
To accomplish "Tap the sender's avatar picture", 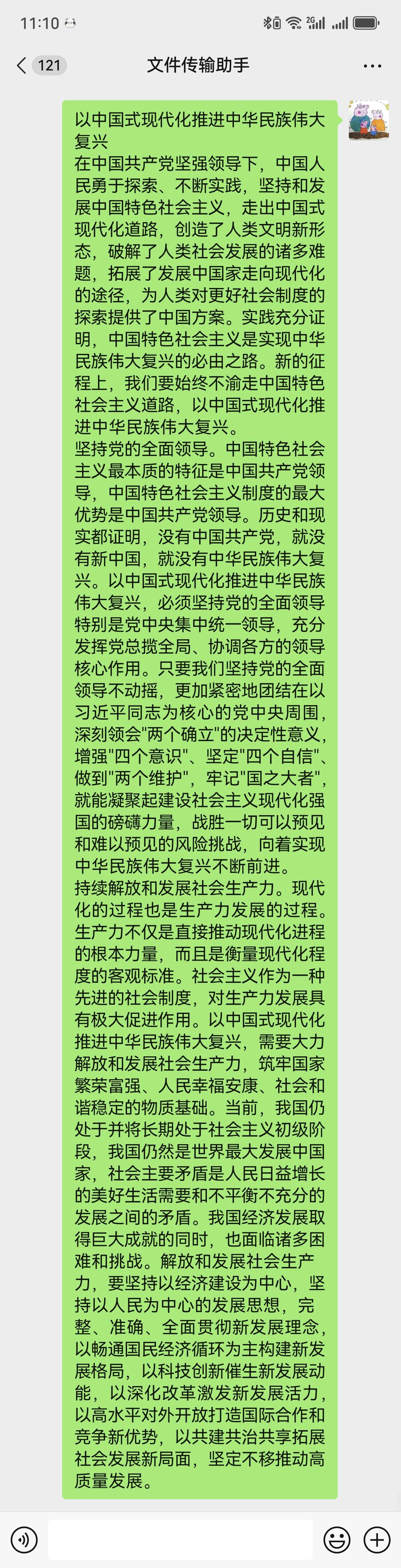I will tap(368, 121).
